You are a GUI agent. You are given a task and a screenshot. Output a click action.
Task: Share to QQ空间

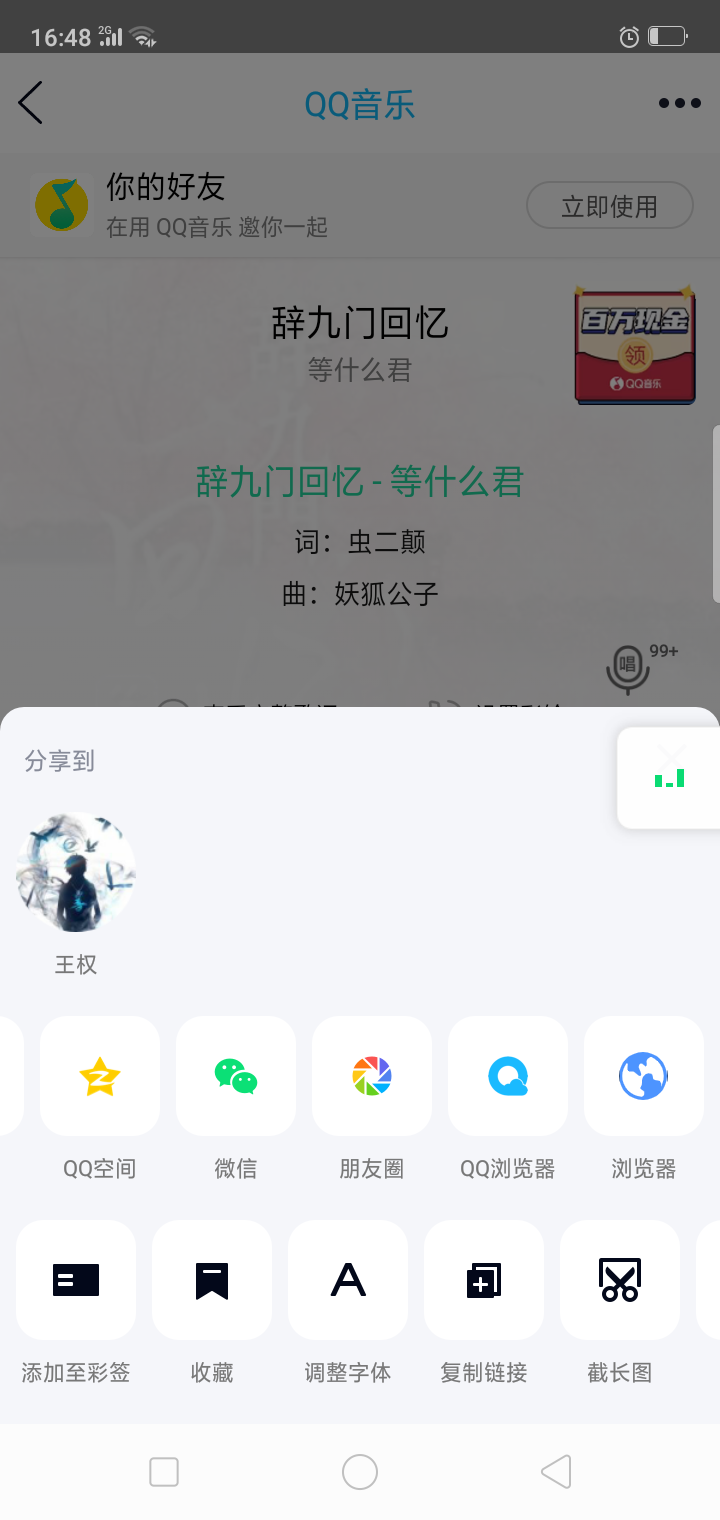pos(100,1076)
